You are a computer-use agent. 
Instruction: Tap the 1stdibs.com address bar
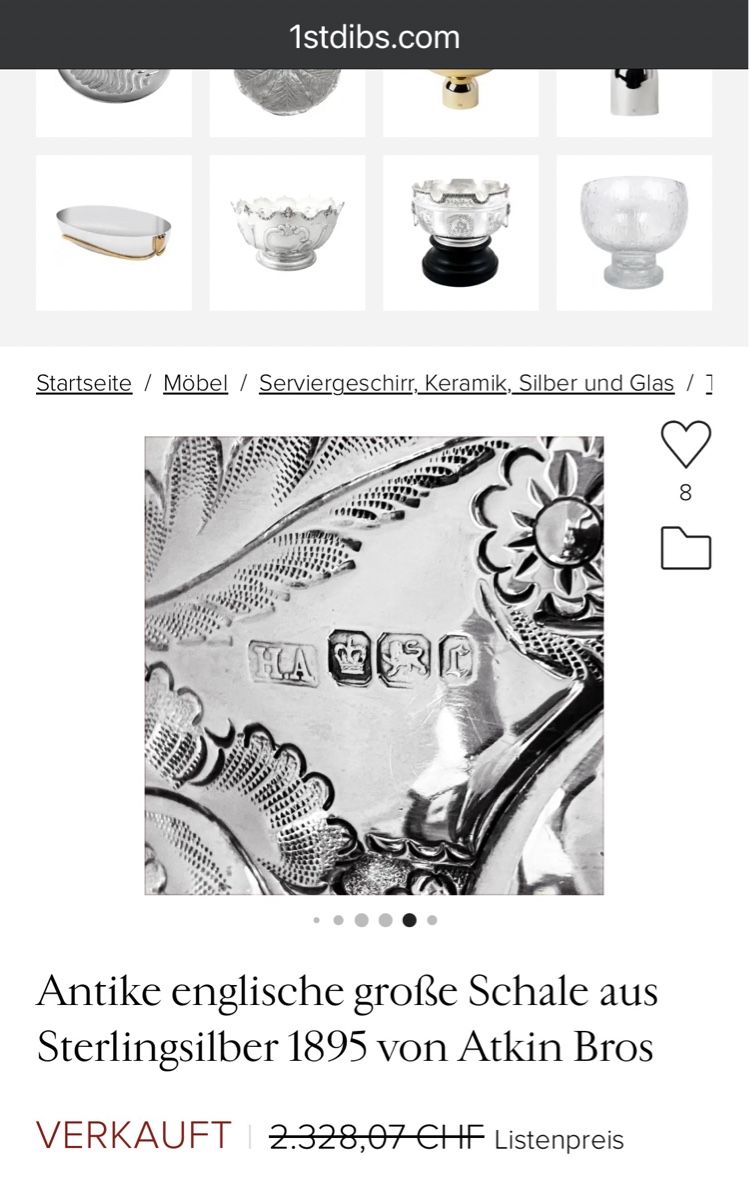[374, 37]
